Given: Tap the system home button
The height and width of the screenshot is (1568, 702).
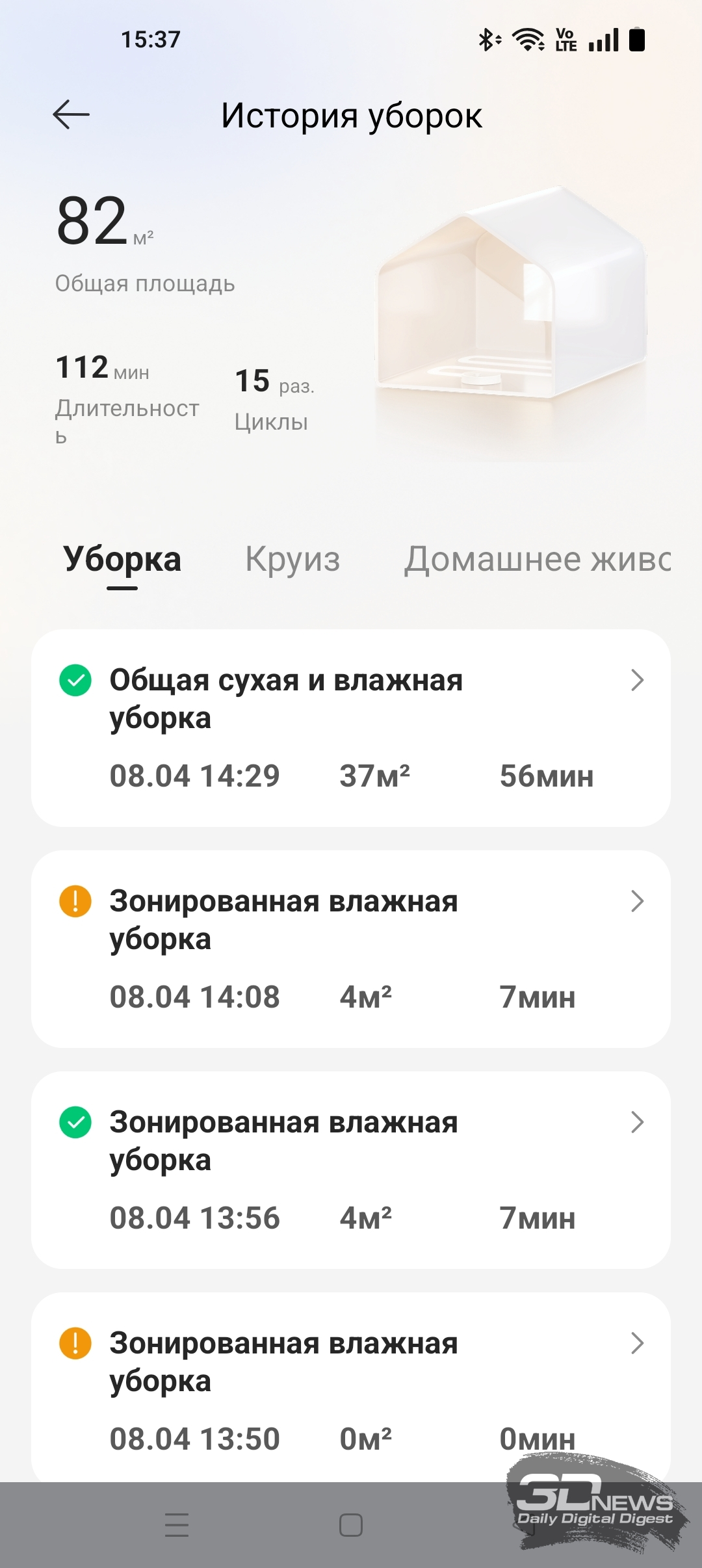Looking at the screenshot, I should [x=351, y=1524].
